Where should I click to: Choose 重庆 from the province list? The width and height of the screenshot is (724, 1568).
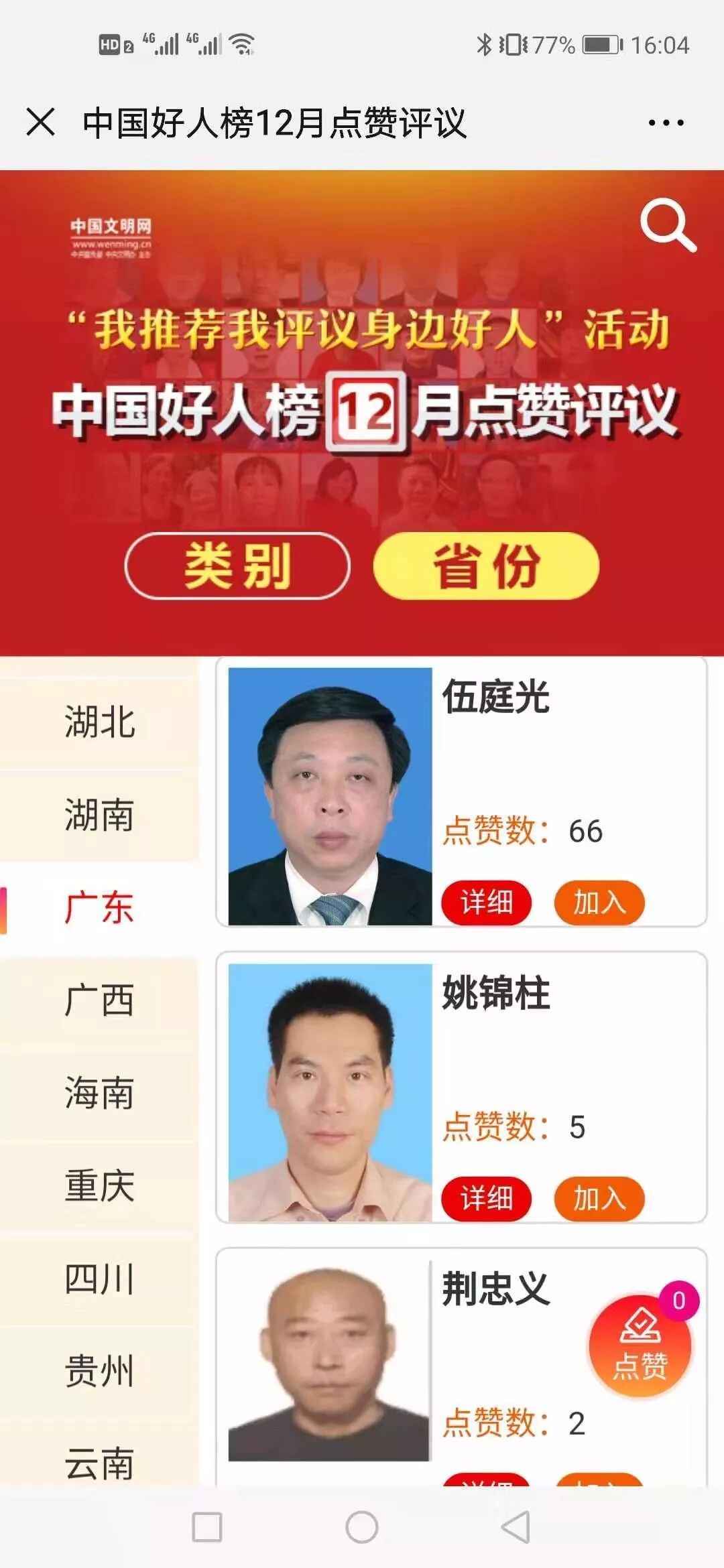(x=99, y=1185)
